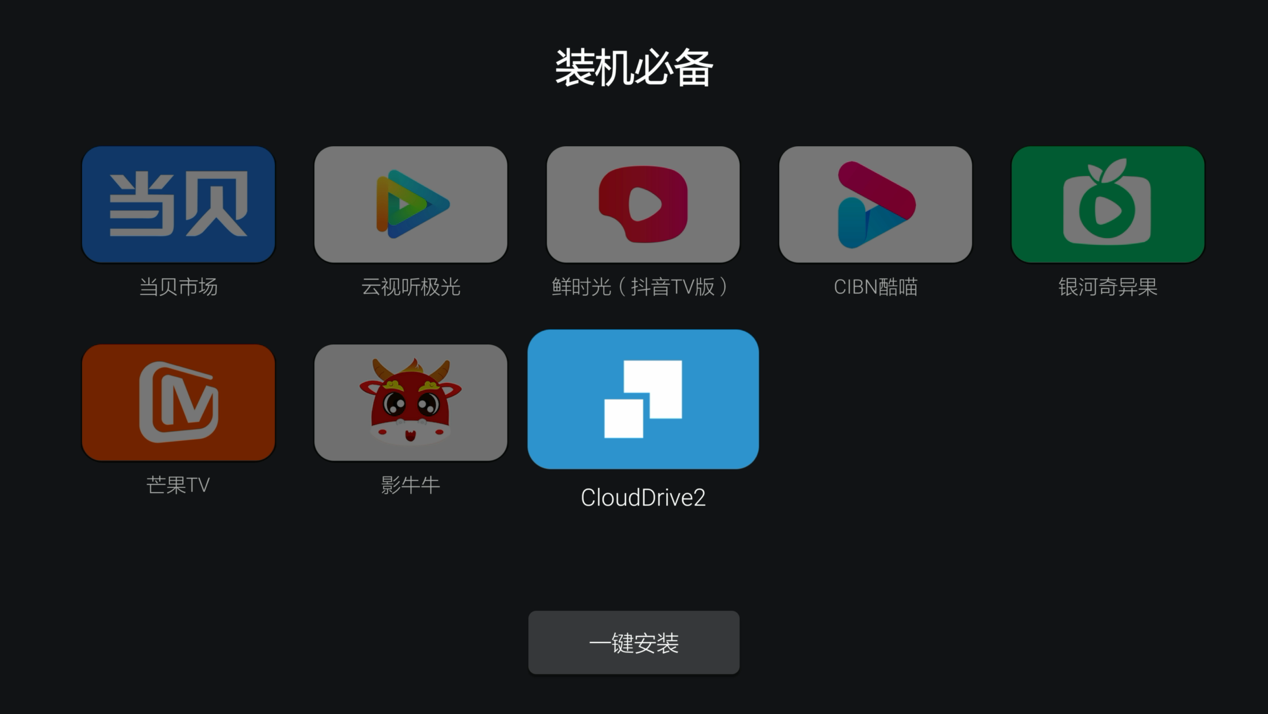Select the CIBN酷喵 app tile
Viewport: 1268px width, 714px height.
point(875,205)
